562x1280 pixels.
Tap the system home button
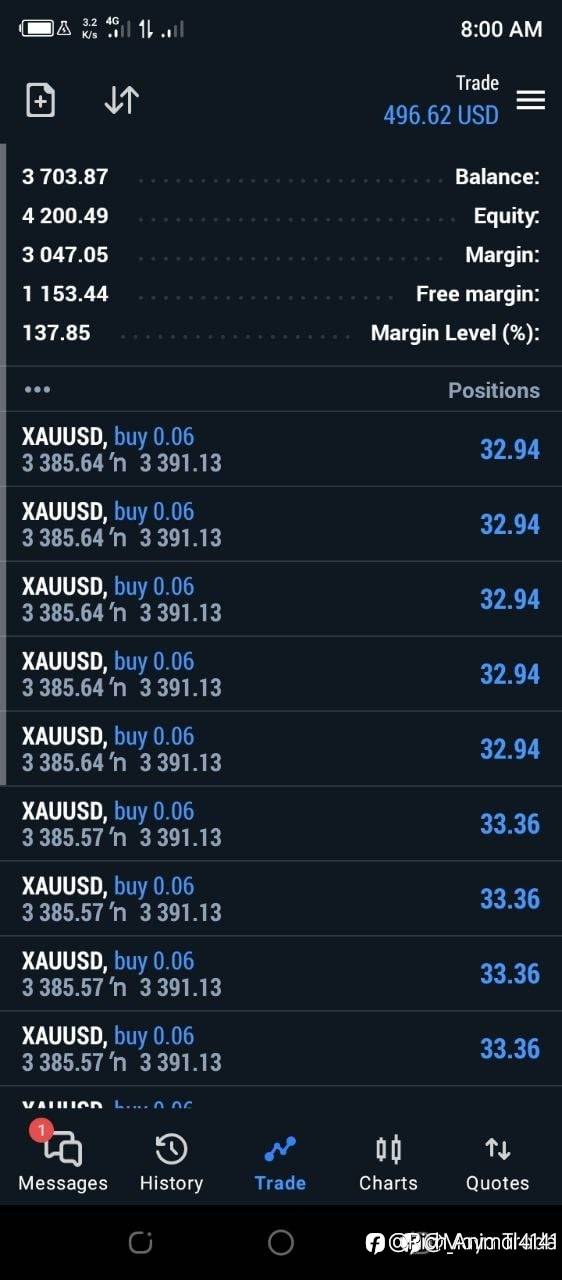coord(281,1242)
